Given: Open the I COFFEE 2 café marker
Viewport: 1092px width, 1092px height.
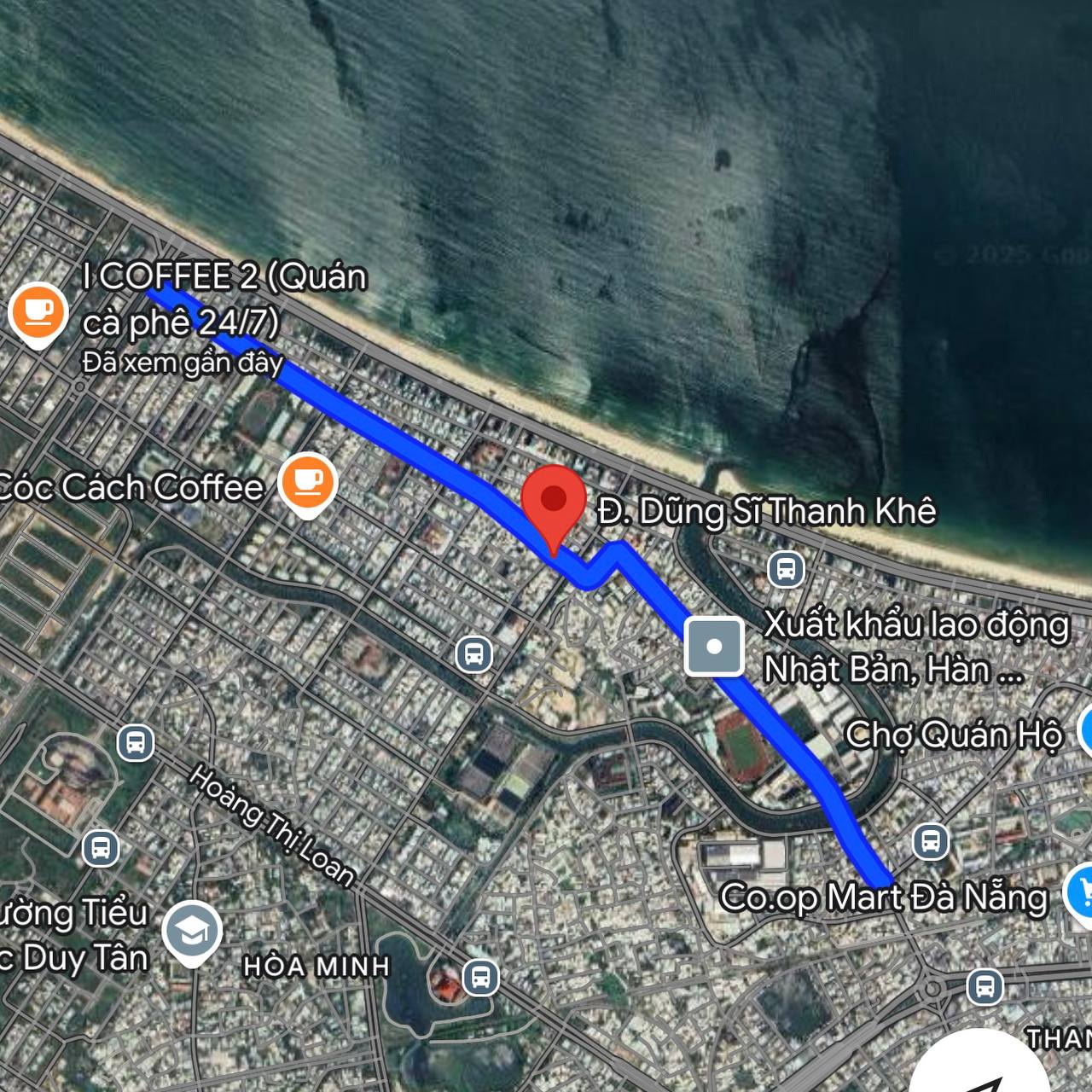Looking at the screenshot, I should click(38, 312).
